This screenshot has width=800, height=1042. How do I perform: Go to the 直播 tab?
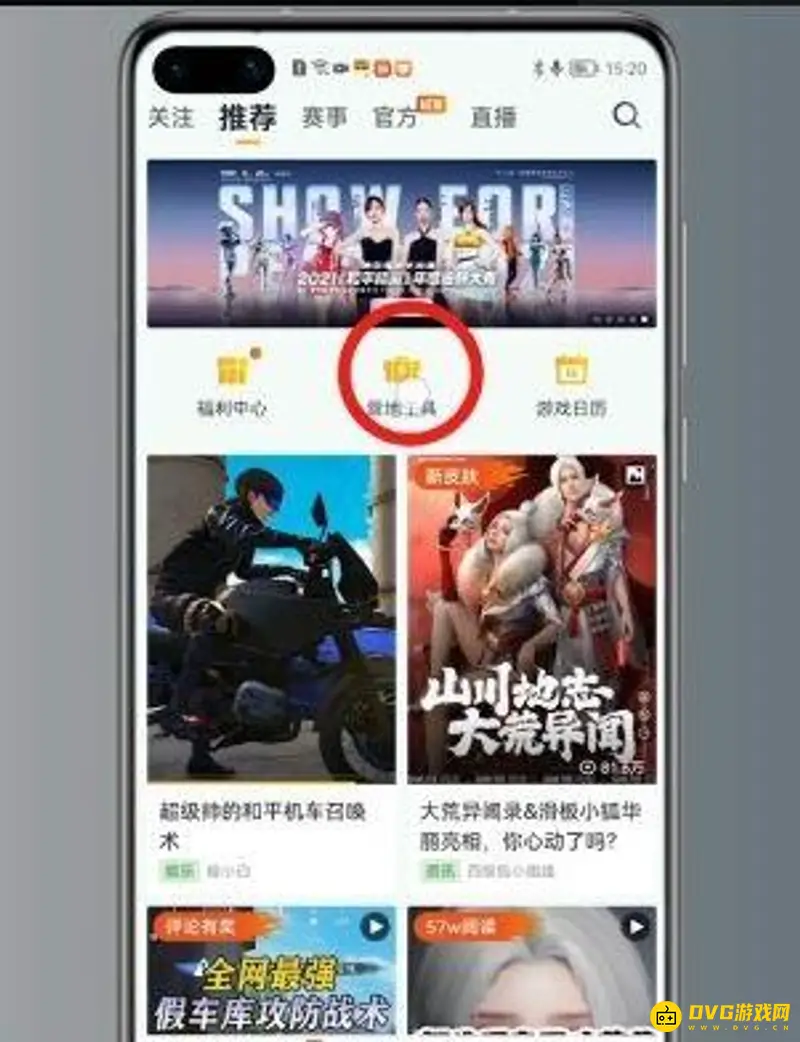tap(494, 117)
